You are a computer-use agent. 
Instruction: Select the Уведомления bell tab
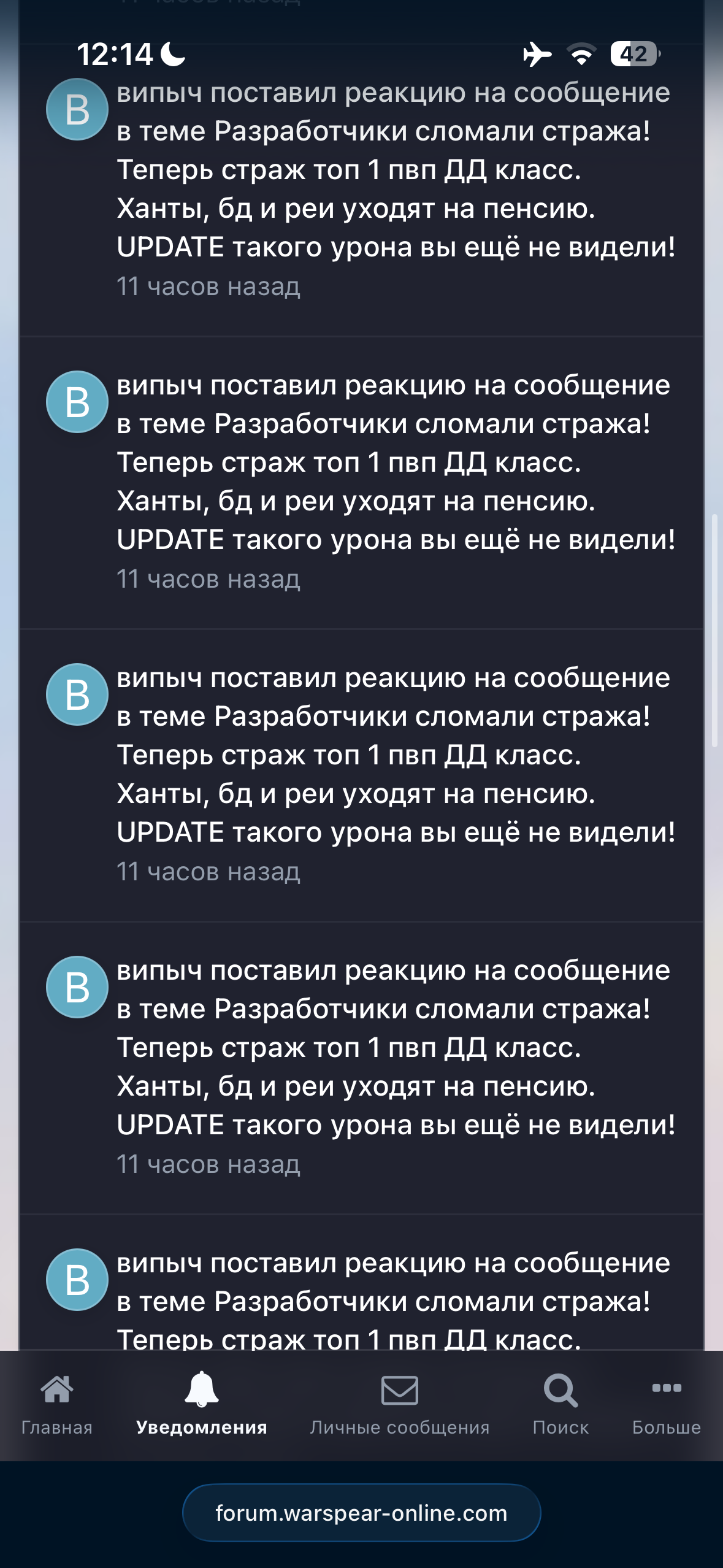201,1404
